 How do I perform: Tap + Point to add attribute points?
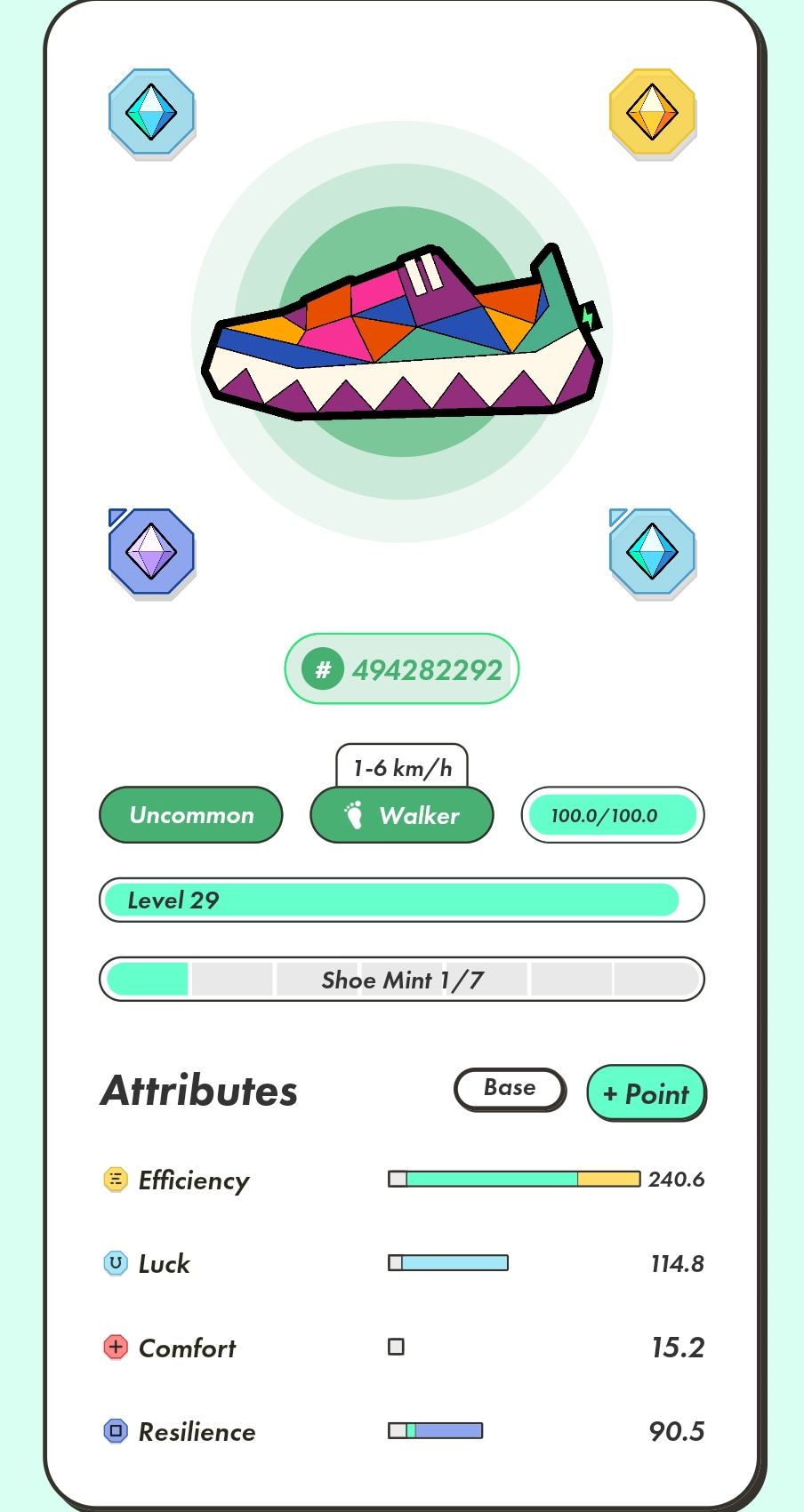click(x=647, y=1093)
